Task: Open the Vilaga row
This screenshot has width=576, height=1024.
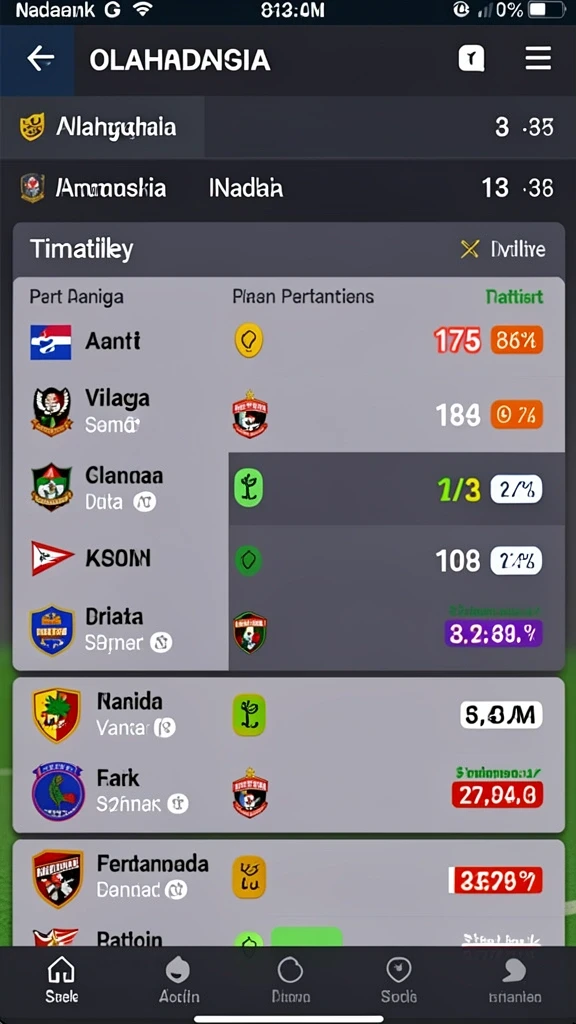Action: click(289, 413)
